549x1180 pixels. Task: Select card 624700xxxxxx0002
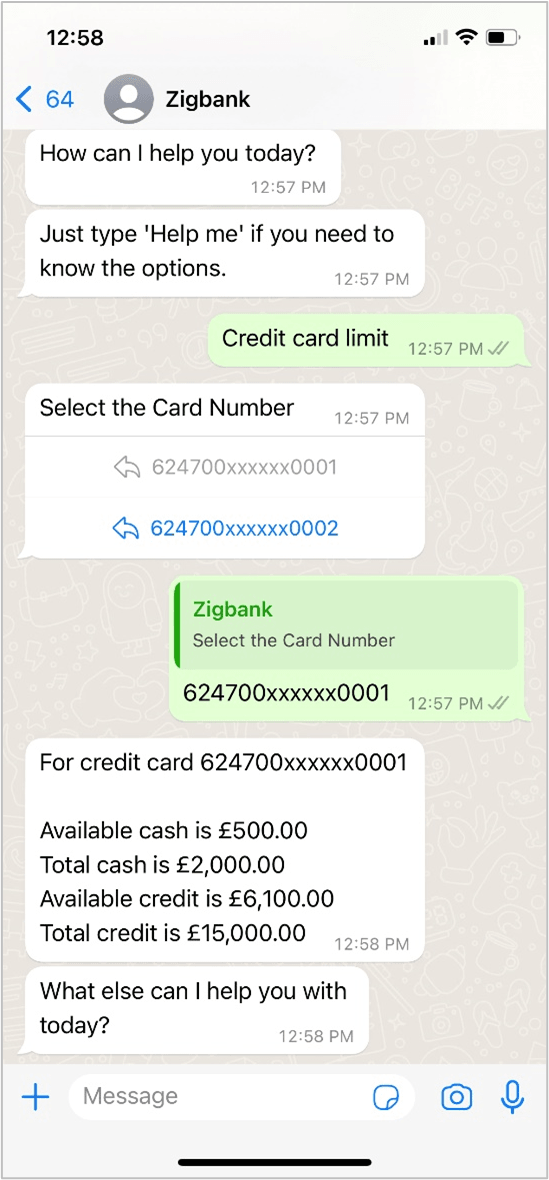226,528
